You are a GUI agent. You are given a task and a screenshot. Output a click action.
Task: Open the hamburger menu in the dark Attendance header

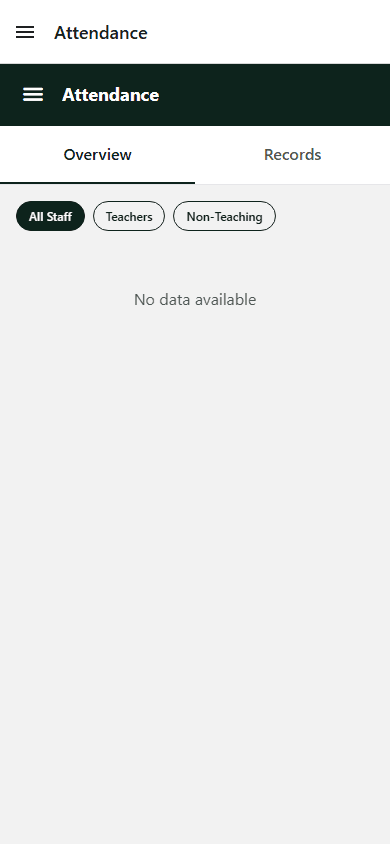pos(33,95)
